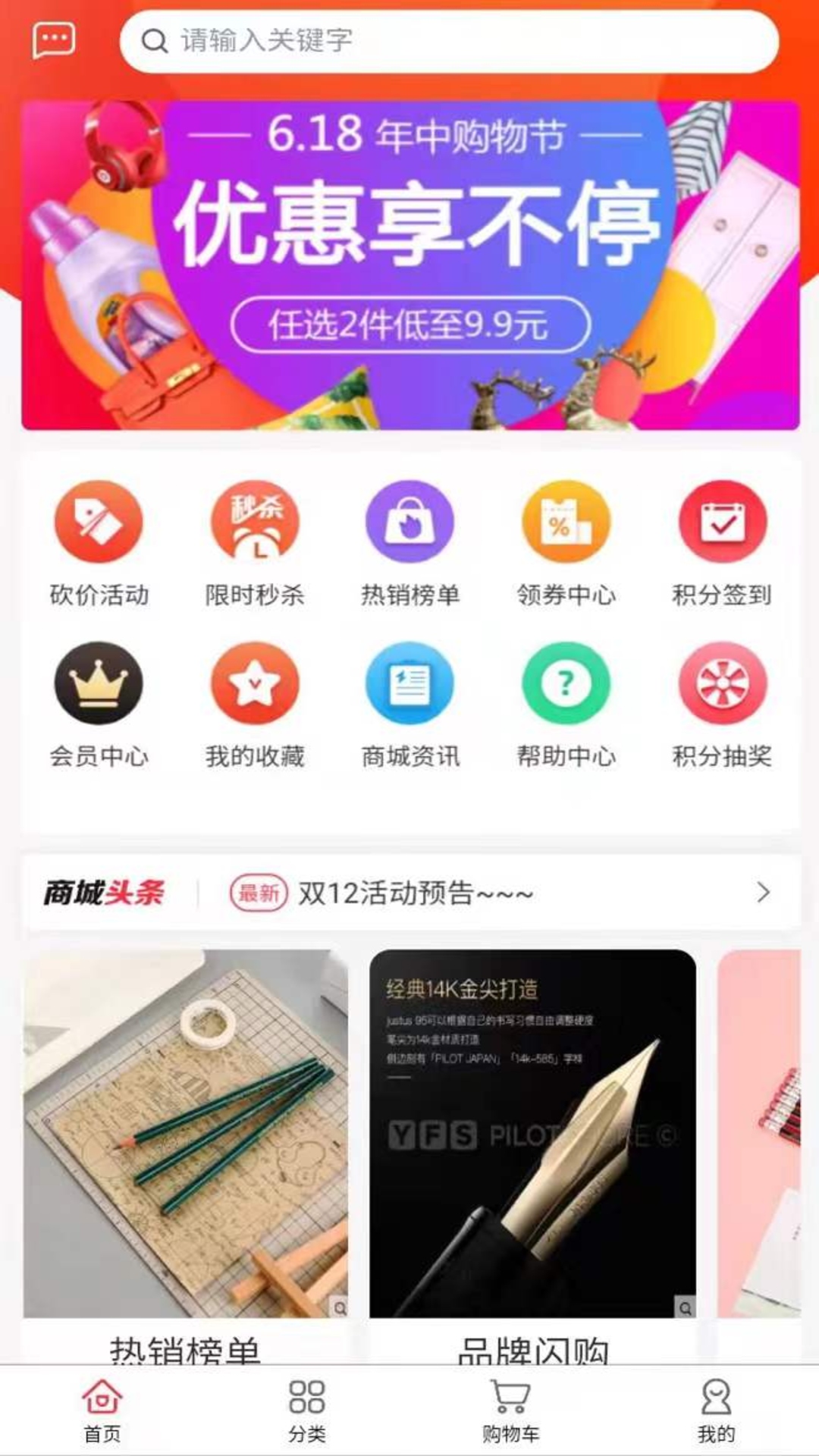The height and width of the screenshot is (1456, 819).
Task: Open the messages chat icon
Action: click(54, 39)
